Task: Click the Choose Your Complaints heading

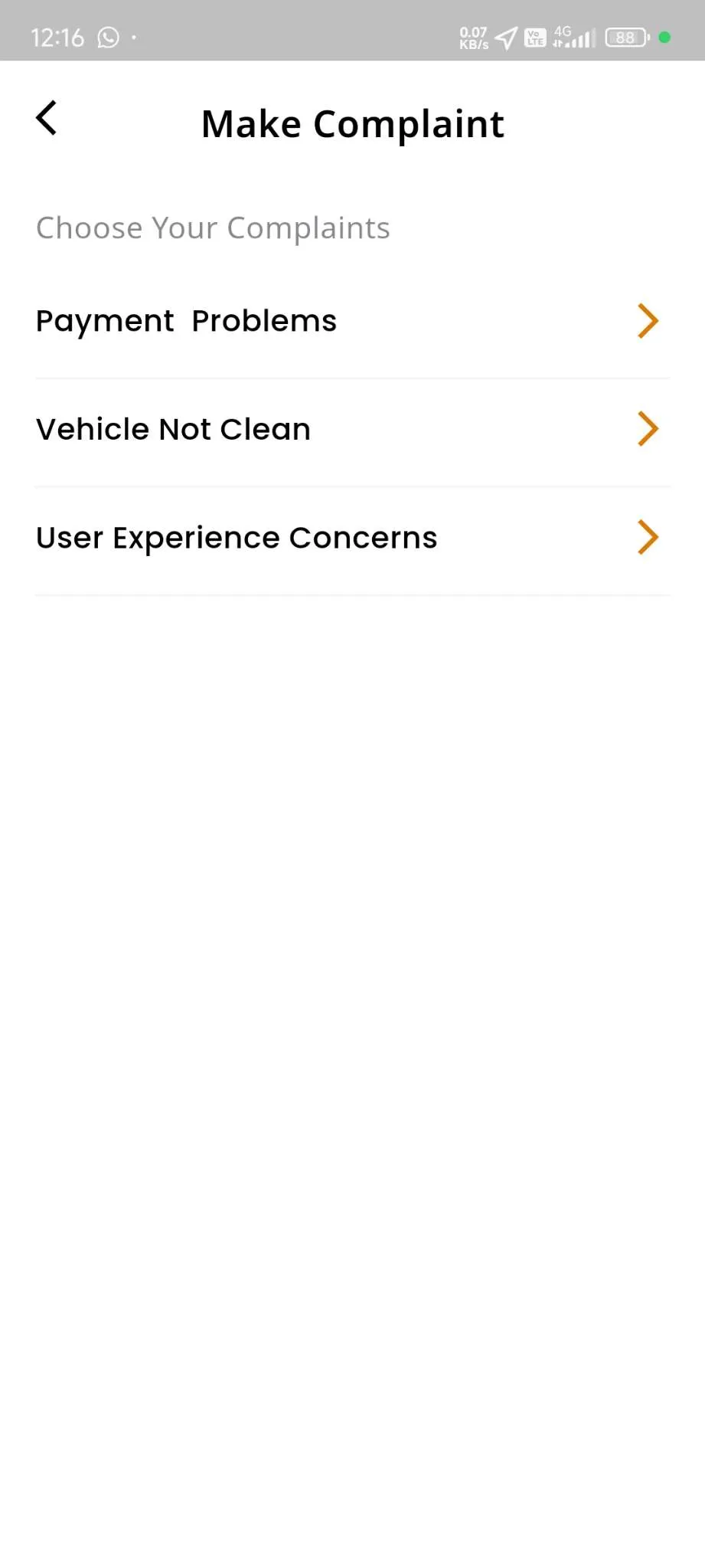Action: pos(212,228)
